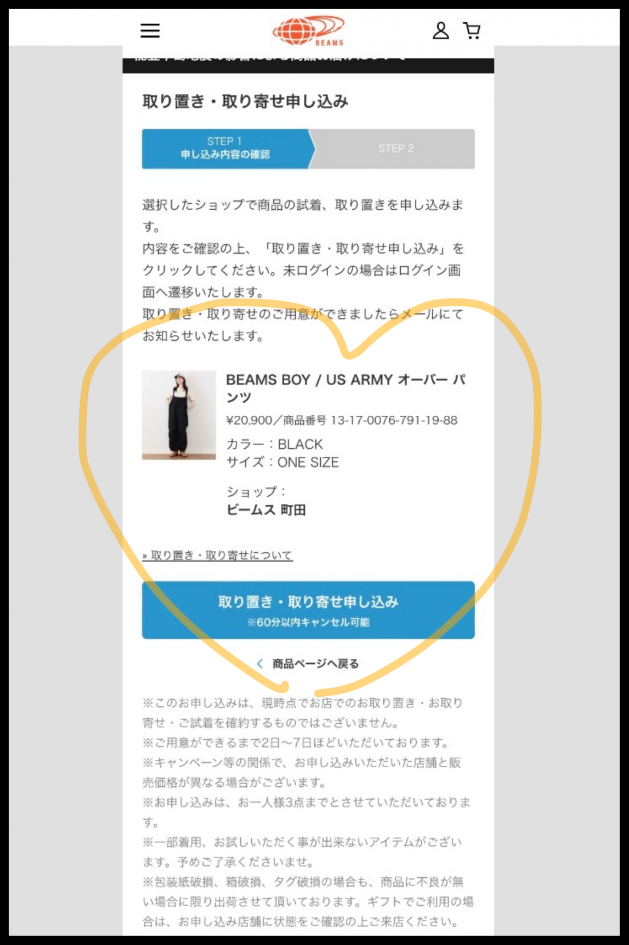Open the shopping cart
Screen dimensions: 629x945
pos(472,31)
